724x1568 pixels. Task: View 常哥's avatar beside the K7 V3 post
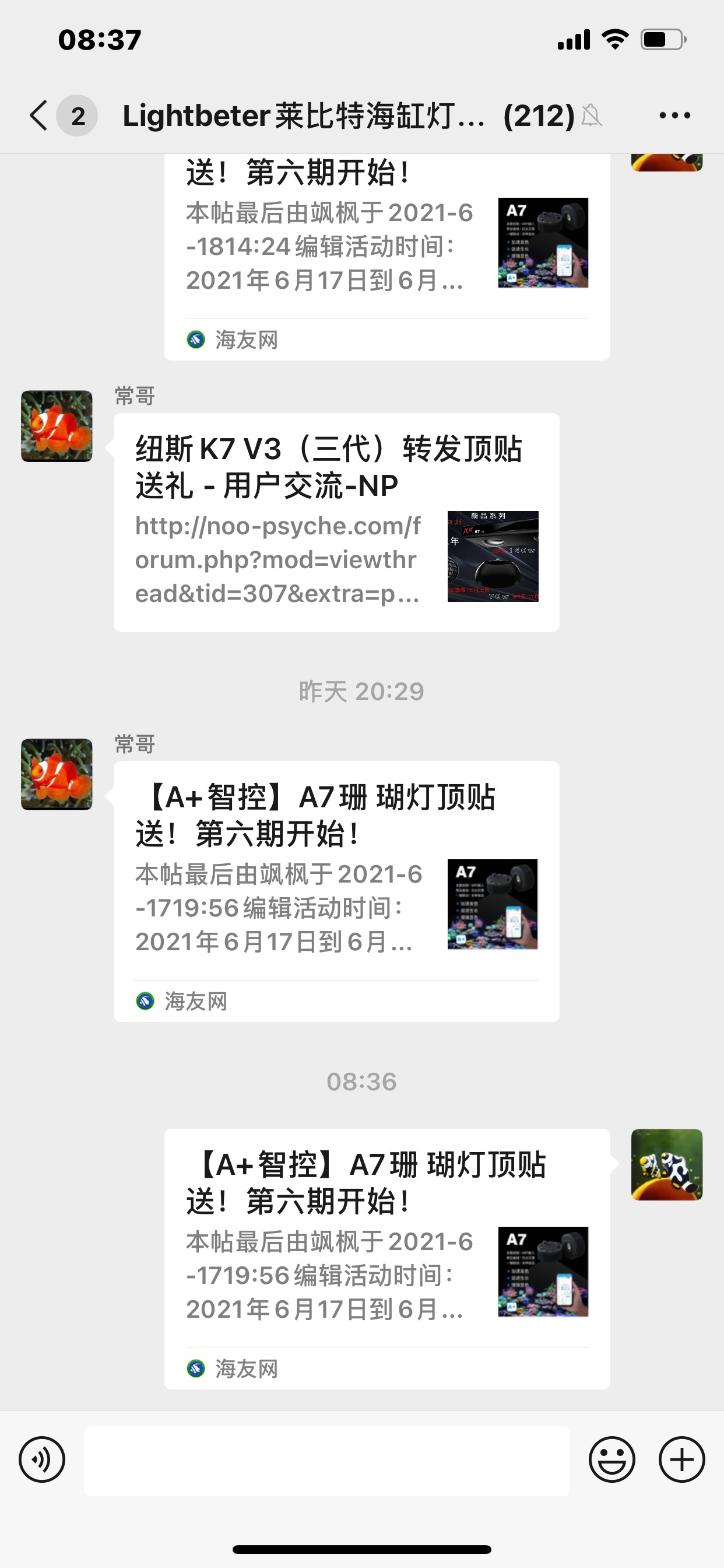(x=57, y=426)
